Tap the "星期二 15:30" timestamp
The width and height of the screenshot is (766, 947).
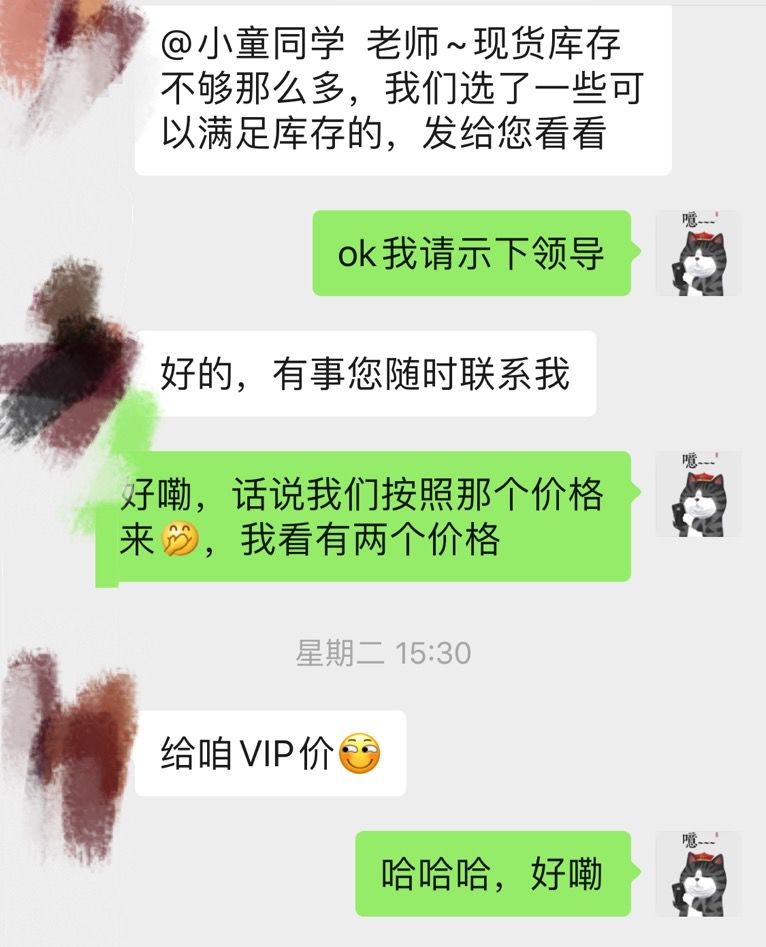click(383, 651)
